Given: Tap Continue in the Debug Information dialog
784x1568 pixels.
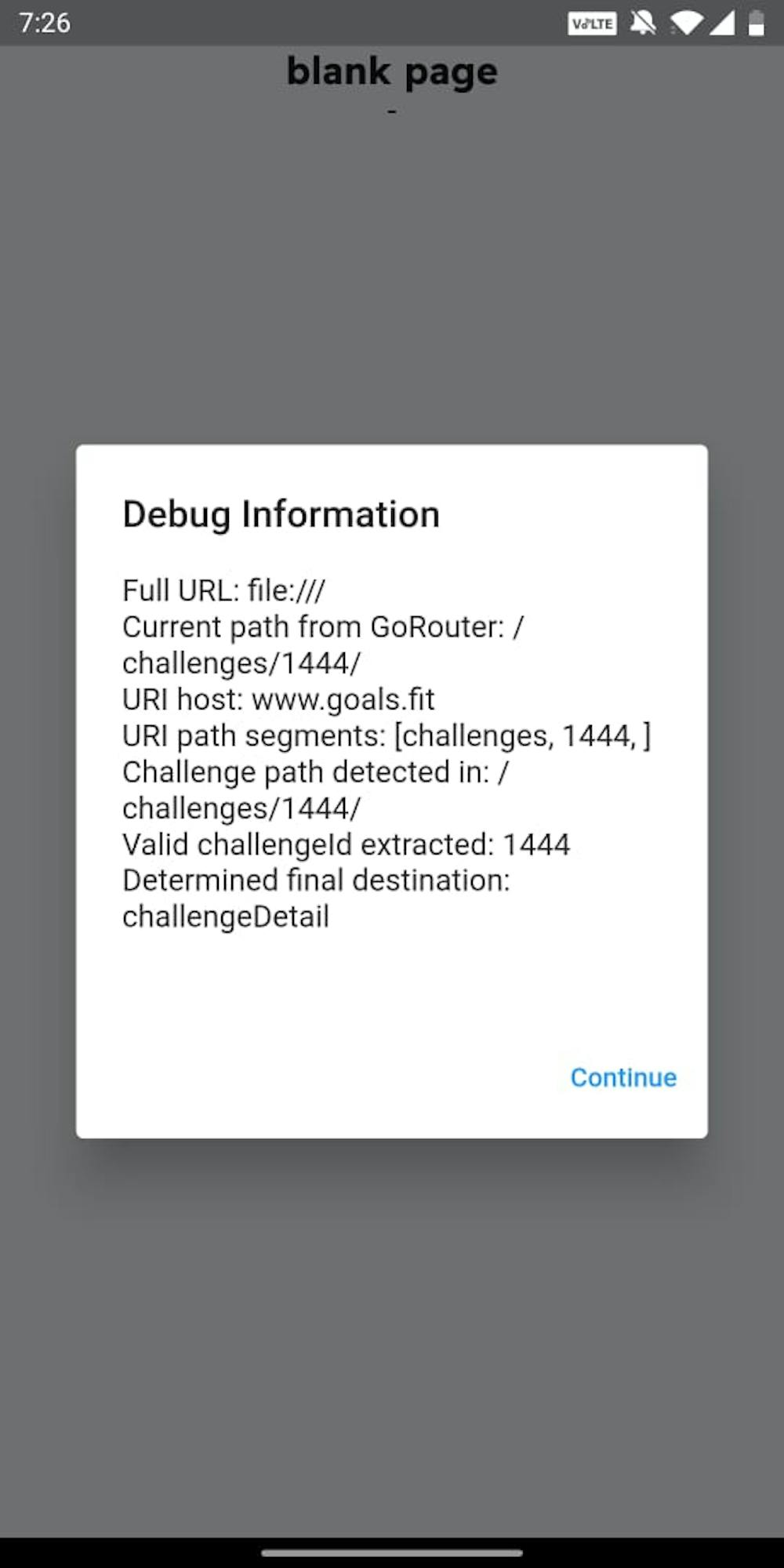Looking at the screenshot, I should pyautogui.click(x=623, y=1077).
